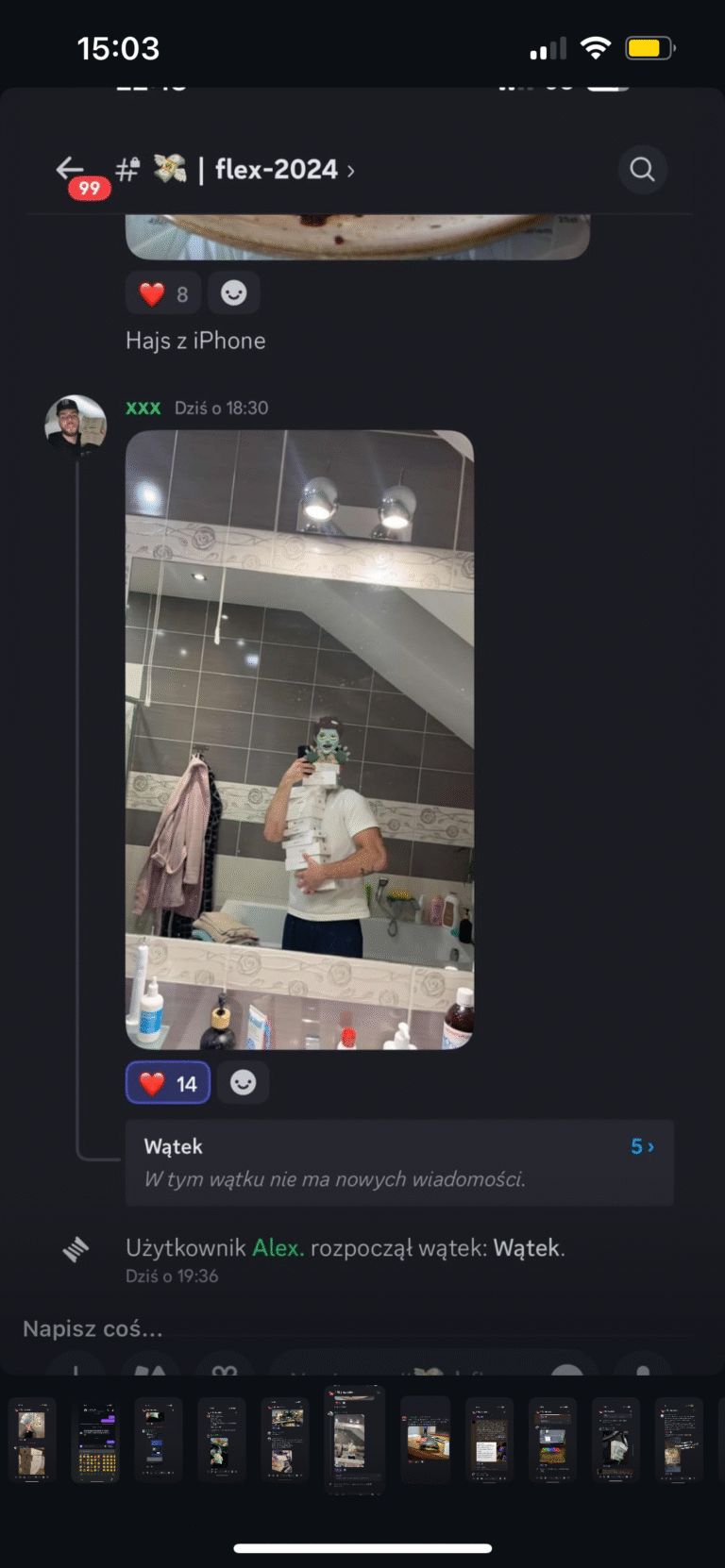Add a reaction next to the 14 hearts
725x1568 pixels.
(243, 1083)
